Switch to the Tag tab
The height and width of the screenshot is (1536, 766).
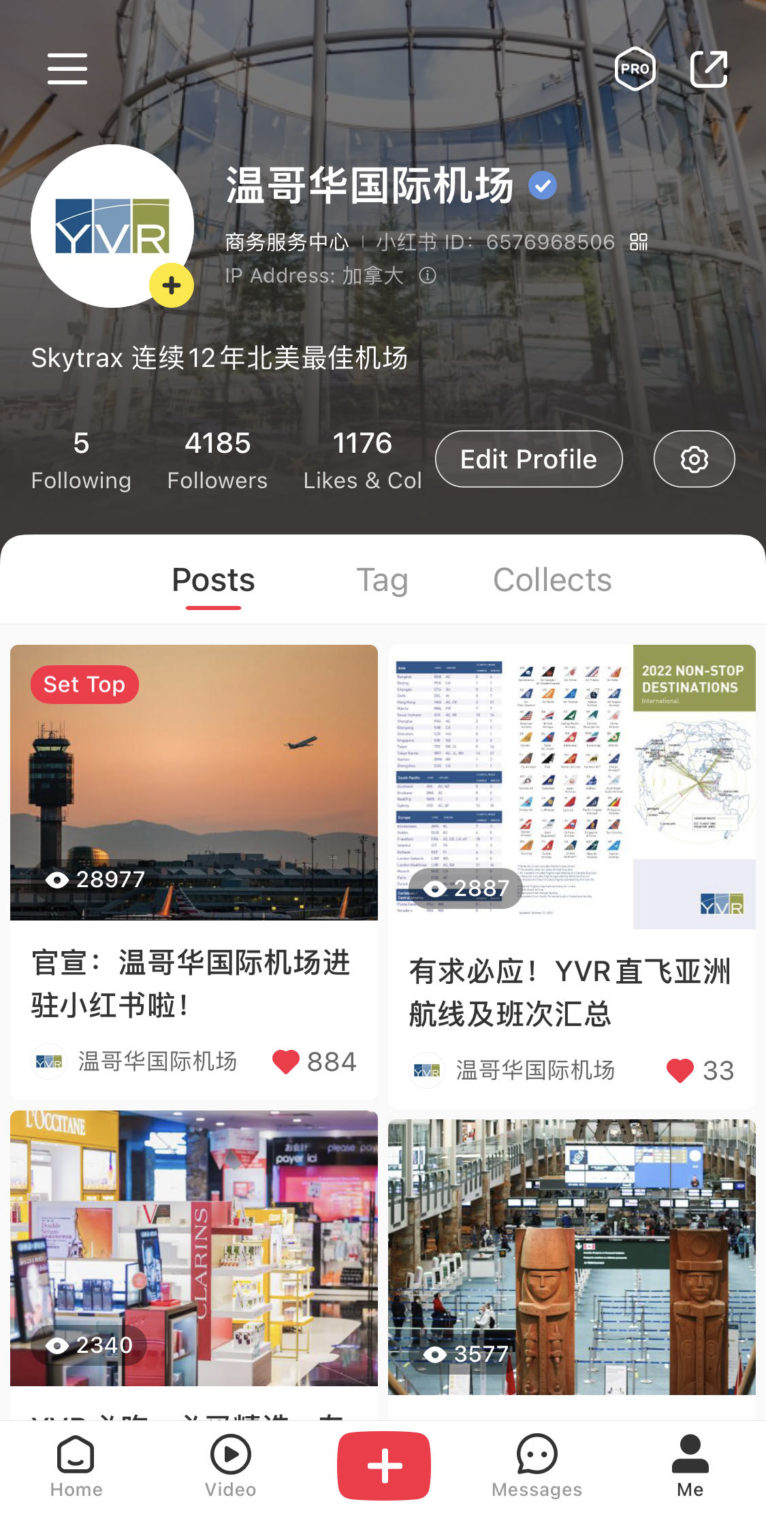pos(382,580)
